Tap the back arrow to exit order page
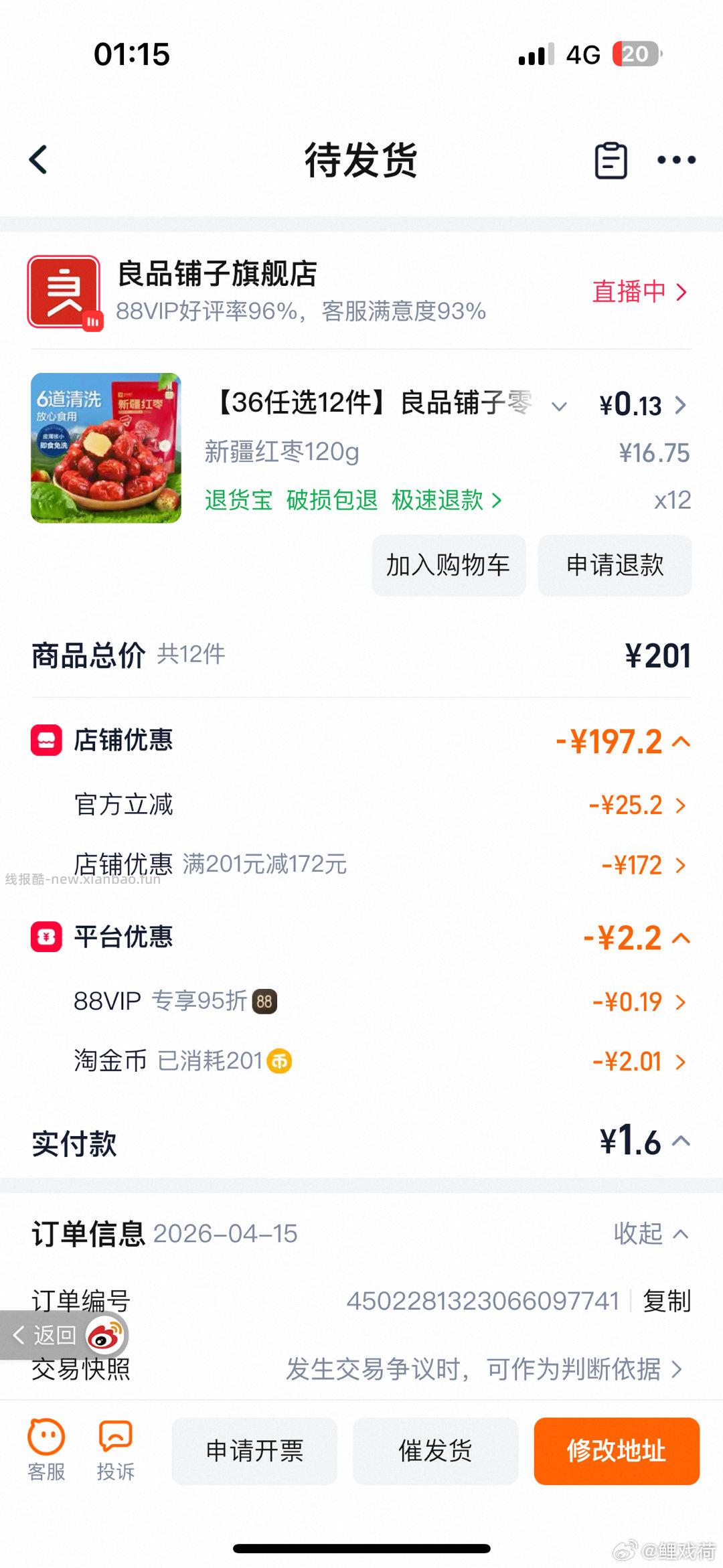 38,159
